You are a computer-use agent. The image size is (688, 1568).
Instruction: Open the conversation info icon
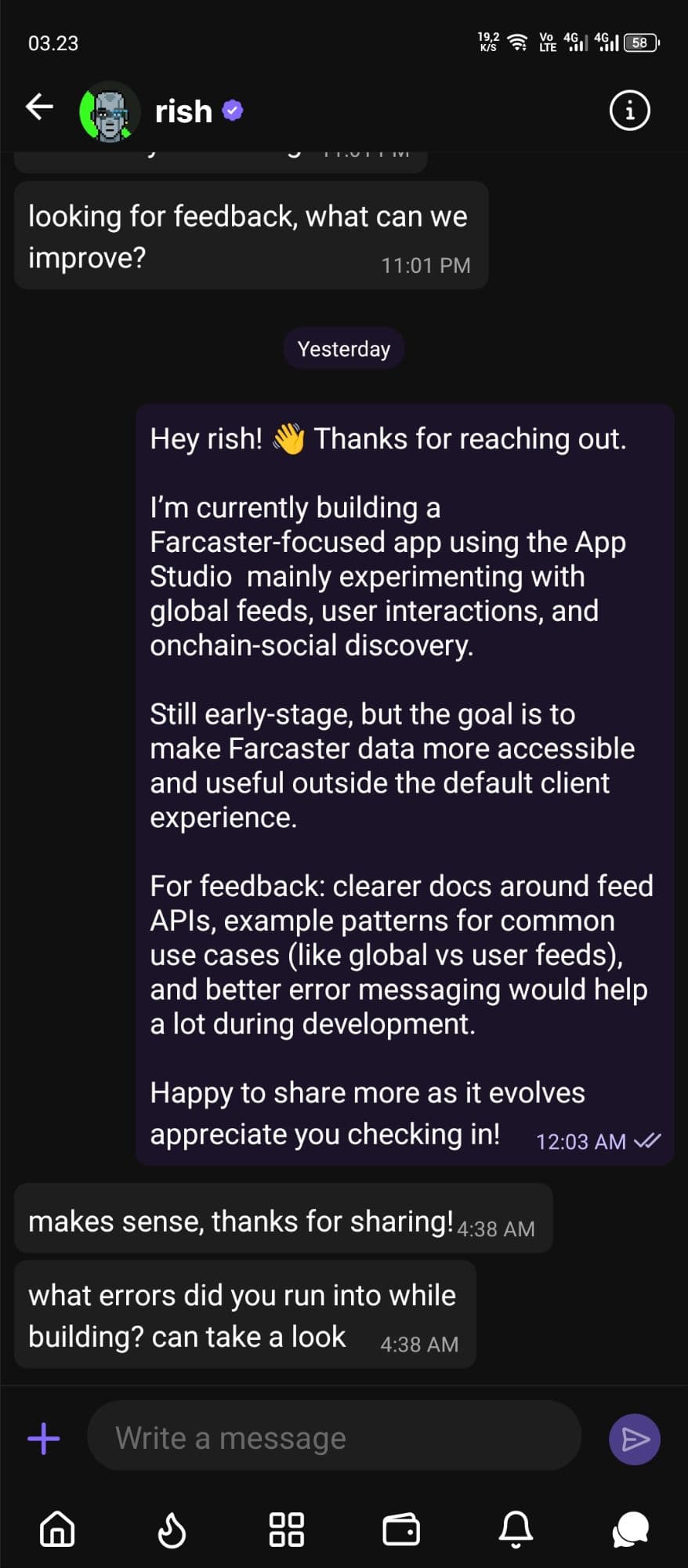629,111
